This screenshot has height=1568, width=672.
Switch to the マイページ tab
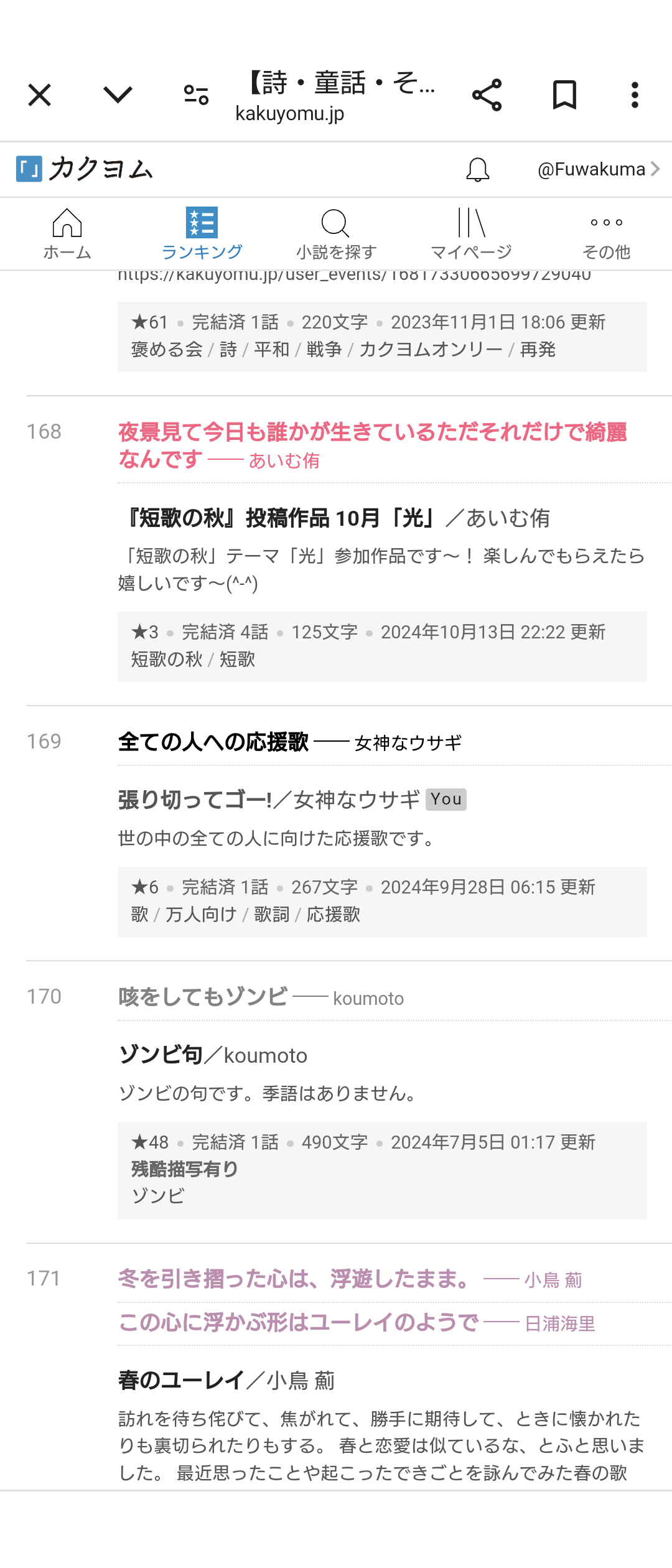[471, 235]
